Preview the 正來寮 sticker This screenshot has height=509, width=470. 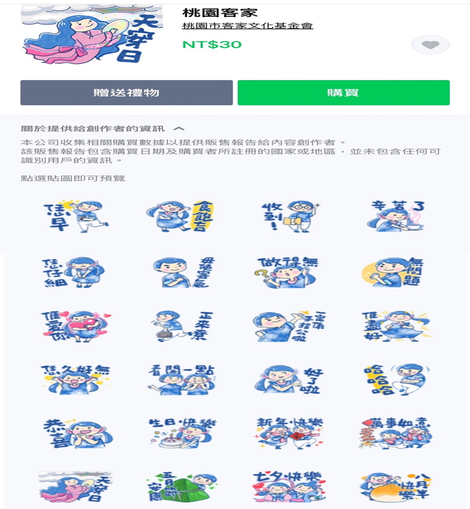182,326
